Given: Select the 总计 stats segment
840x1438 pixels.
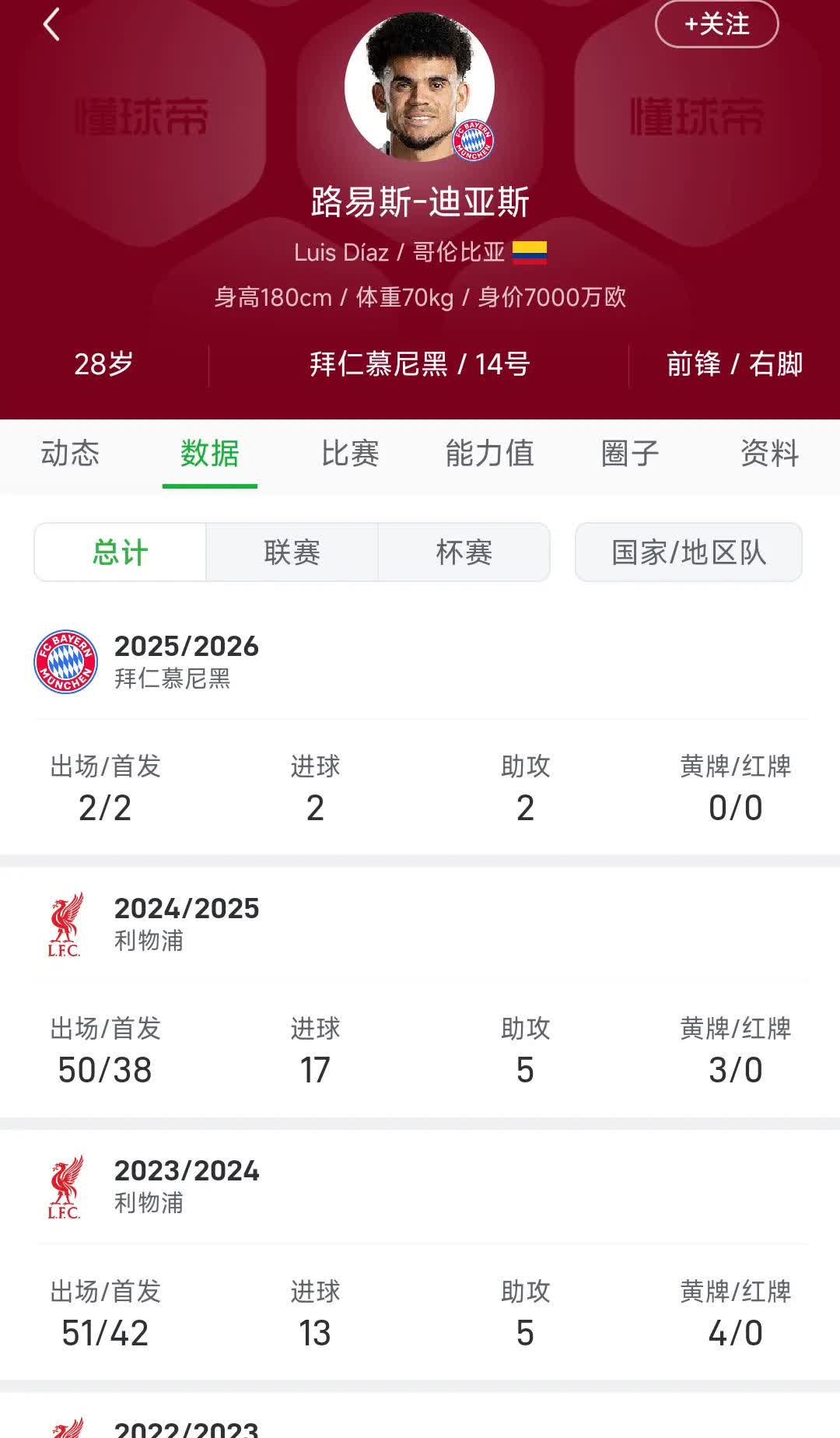Looking at the screenshot, I should pos(121,552).
